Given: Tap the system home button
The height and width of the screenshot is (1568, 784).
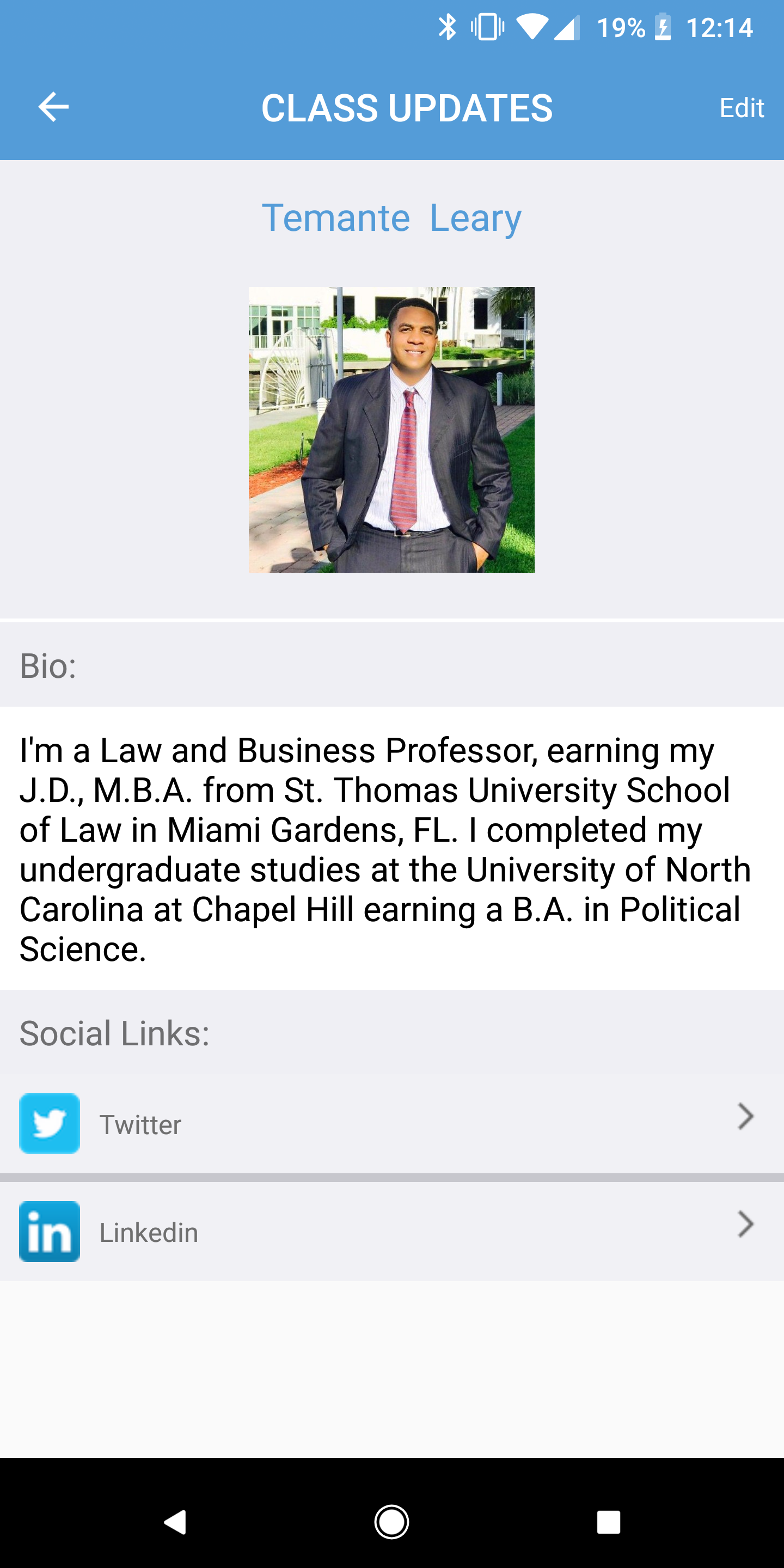Looking at the screenshot, I should pyautogui.click(x=391, y=1522).
